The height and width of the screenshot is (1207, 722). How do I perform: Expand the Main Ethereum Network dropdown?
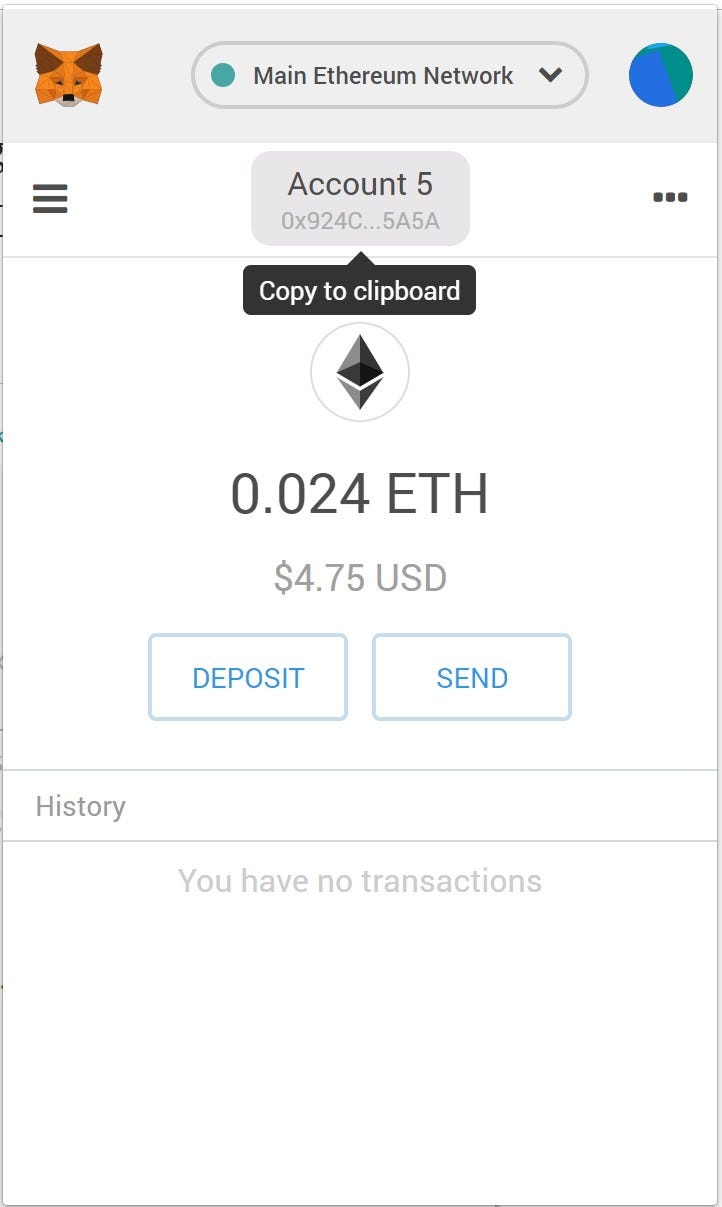389,75
